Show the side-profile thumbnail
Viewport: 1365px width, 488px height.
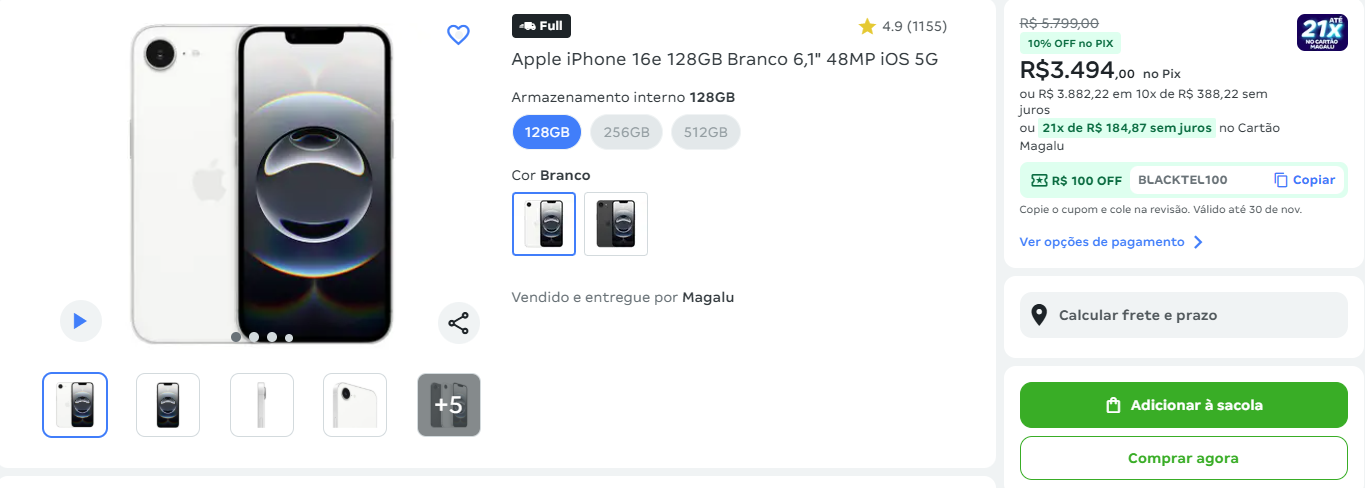click(x=262, y=405)
